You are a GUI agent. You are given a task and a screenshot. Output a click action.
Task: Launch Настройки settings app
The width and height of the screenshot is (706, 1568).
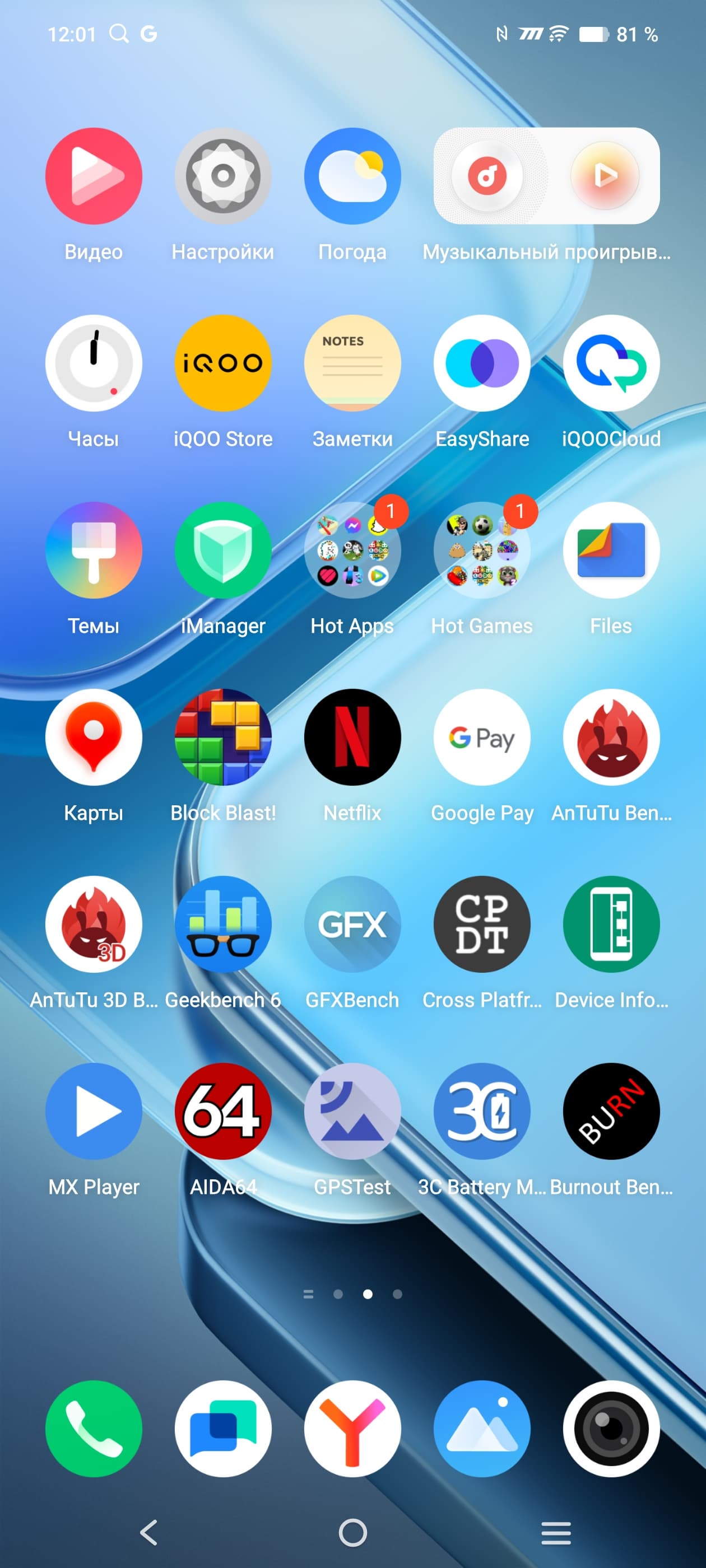tap(223, 176)
